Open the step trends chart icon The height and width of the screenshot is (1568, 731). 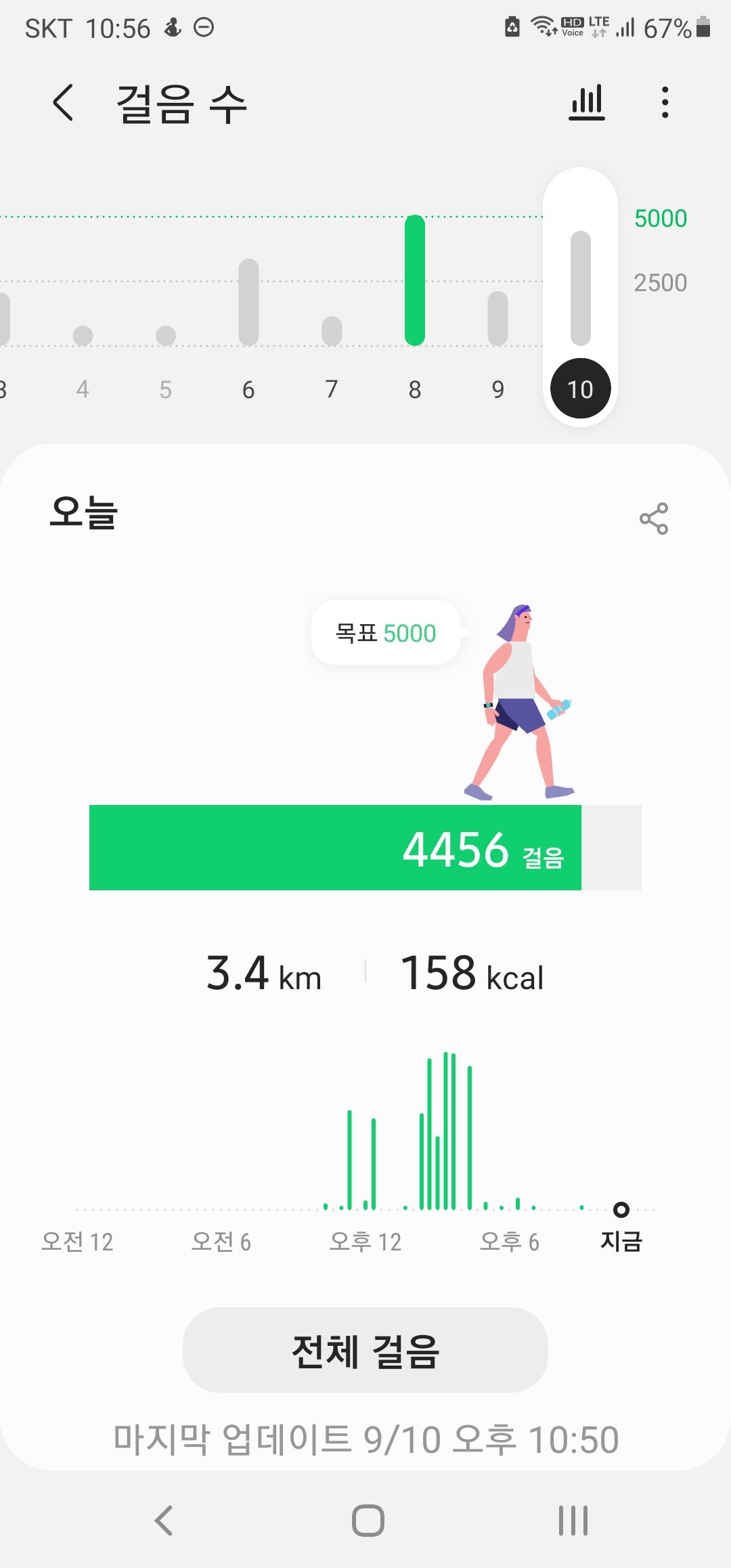586,103
